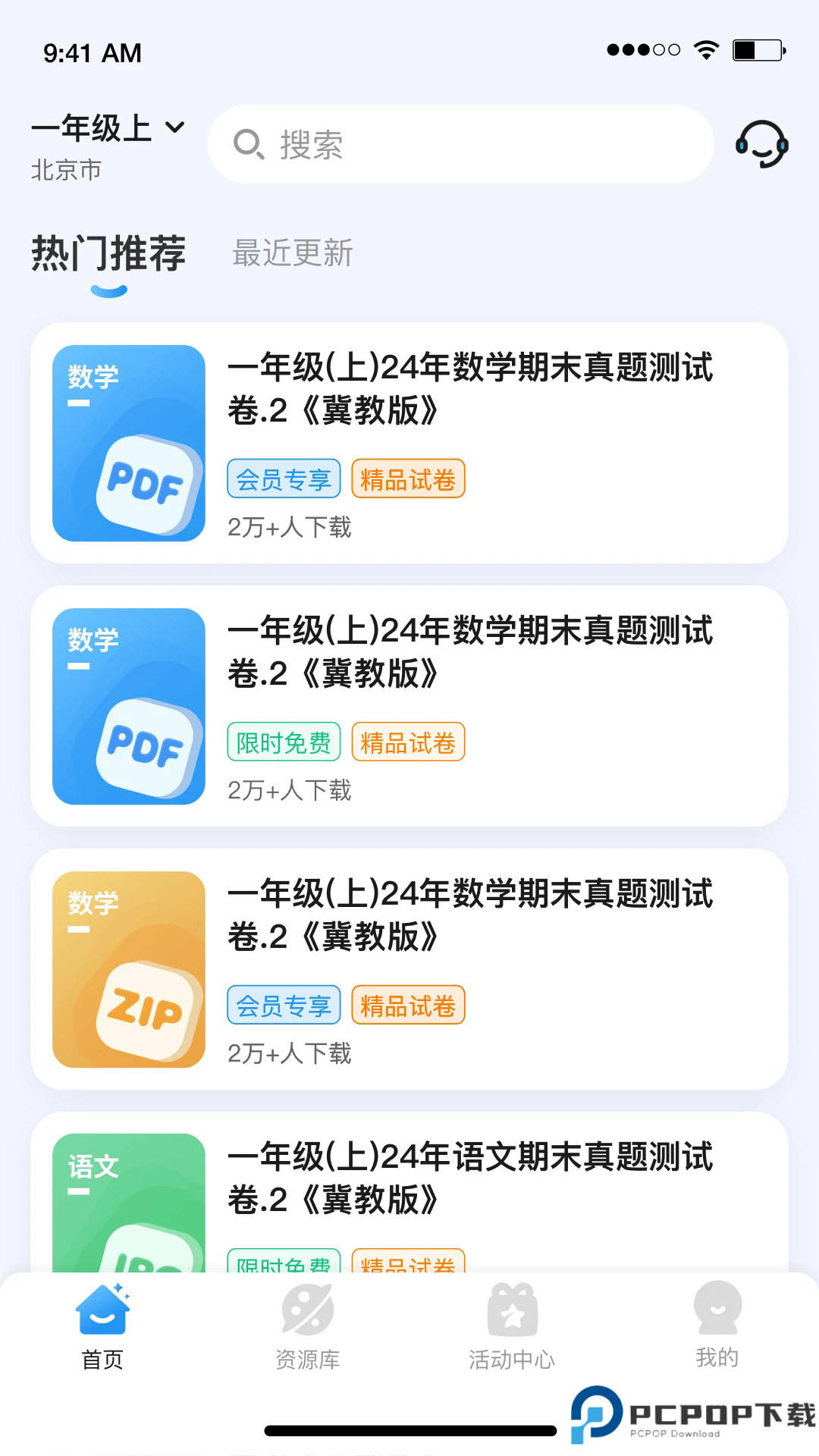The width and height of the screenshot is (819, 1456).
Task: Tap the 限时免费 tag on second paper
Action: pos(283,742)
